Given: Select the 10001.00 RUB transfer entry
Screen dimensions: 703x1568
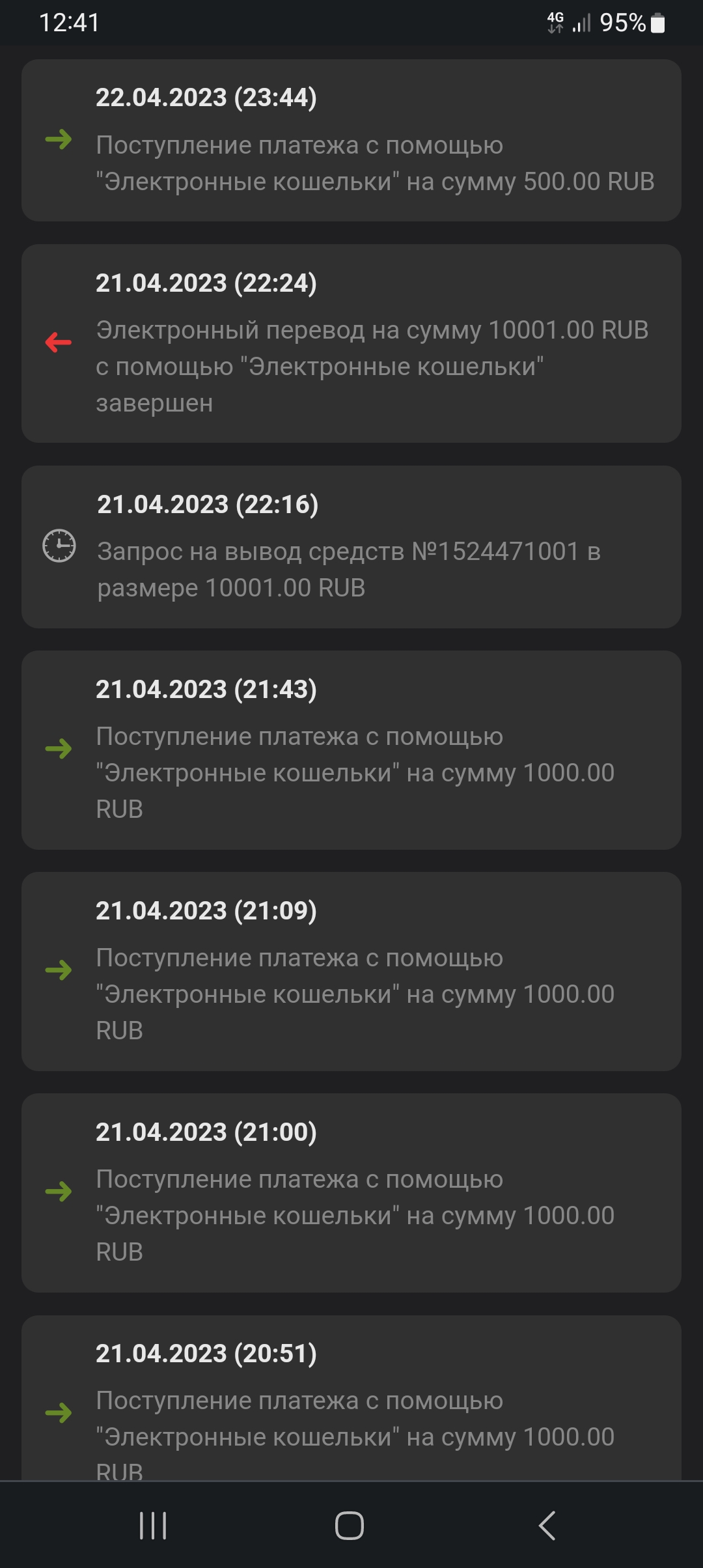Looking at the screenshot, I should tap(351, 342).
